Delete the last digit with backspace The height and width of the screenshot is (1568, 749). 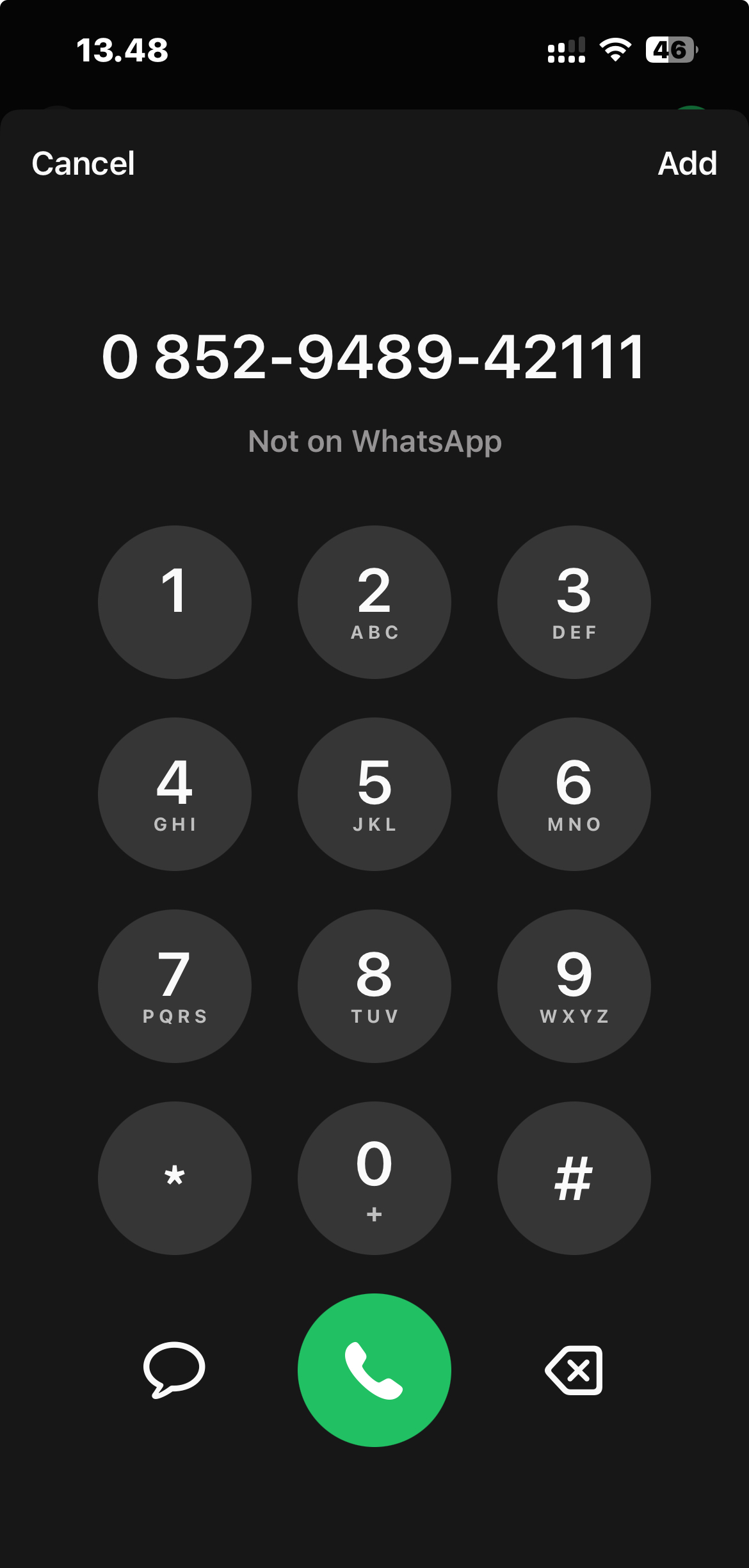coord(574,1370)
